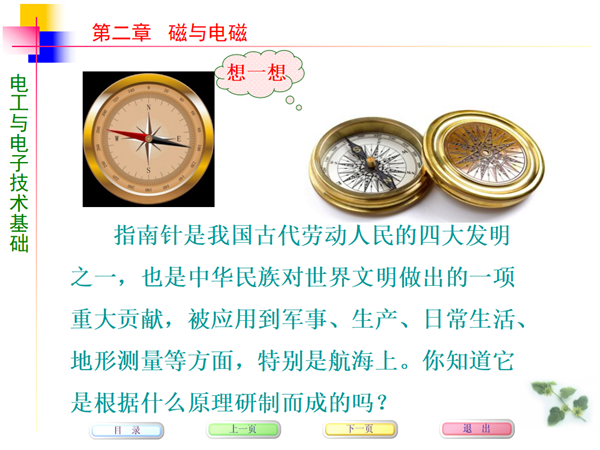Advance to next page with 下一页

click(361, 429)
